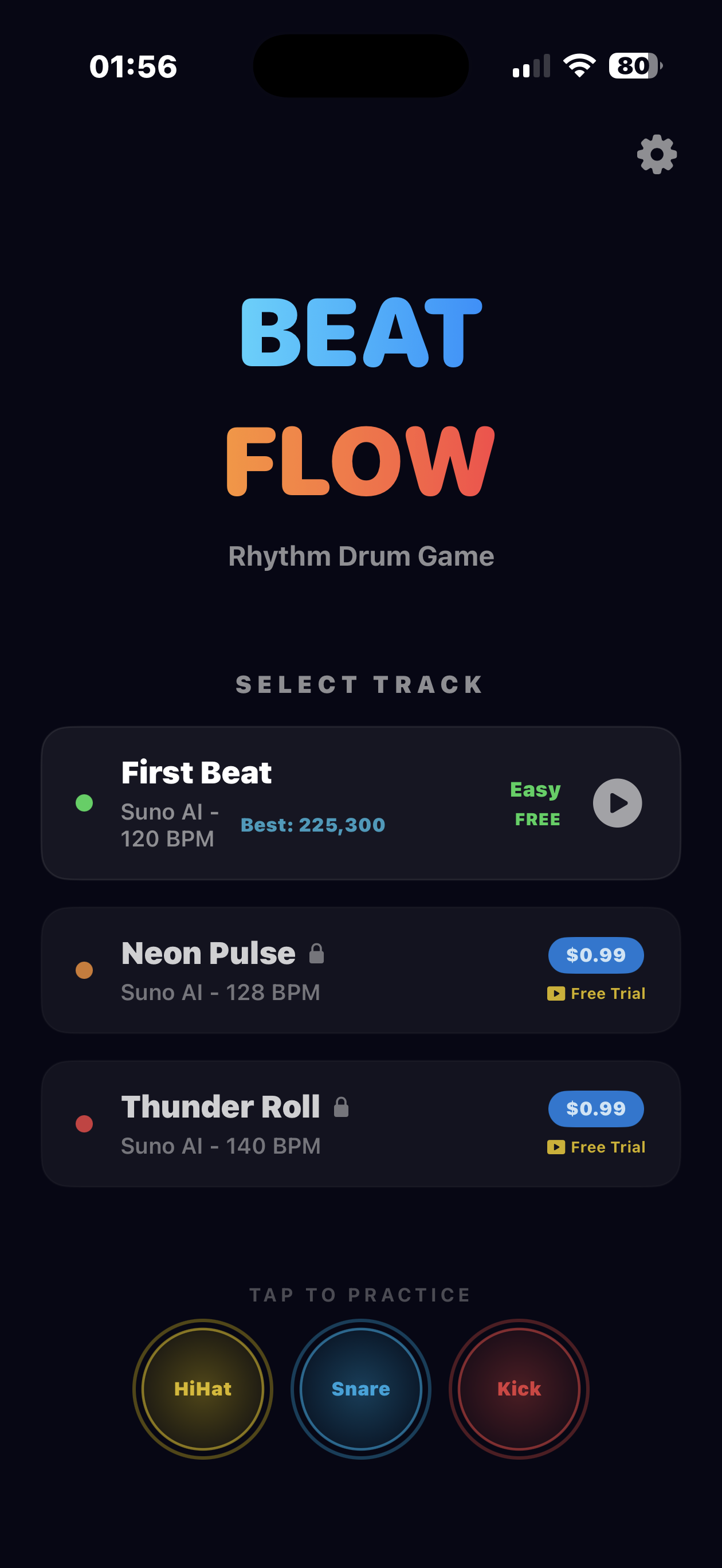Click the Free Trial video icon for Neon Pulse
Screen dimensions: 722x1568
click(x=556, y=993)
